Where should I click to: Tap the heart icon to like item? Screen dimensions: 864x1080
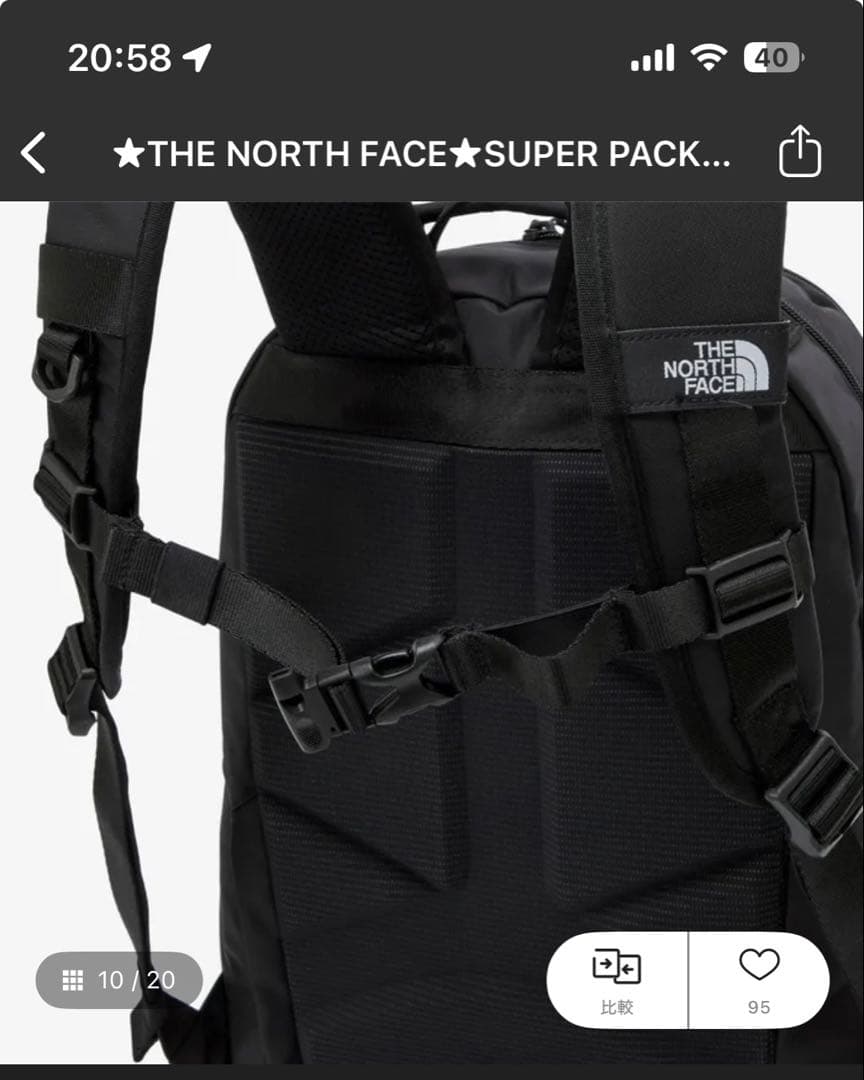pos(760,965)
